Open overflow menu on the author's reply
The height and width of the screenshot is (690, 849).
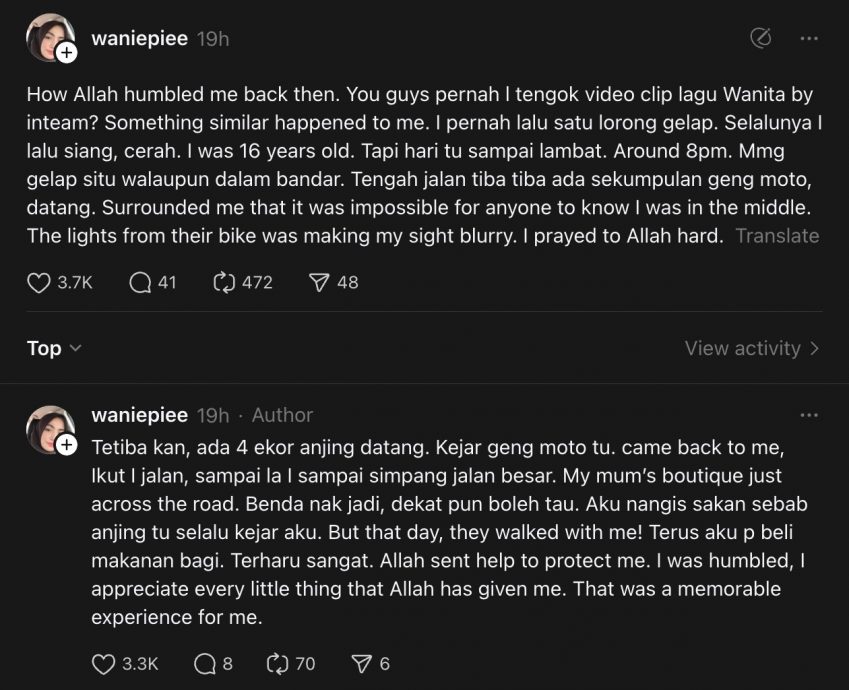809,414
